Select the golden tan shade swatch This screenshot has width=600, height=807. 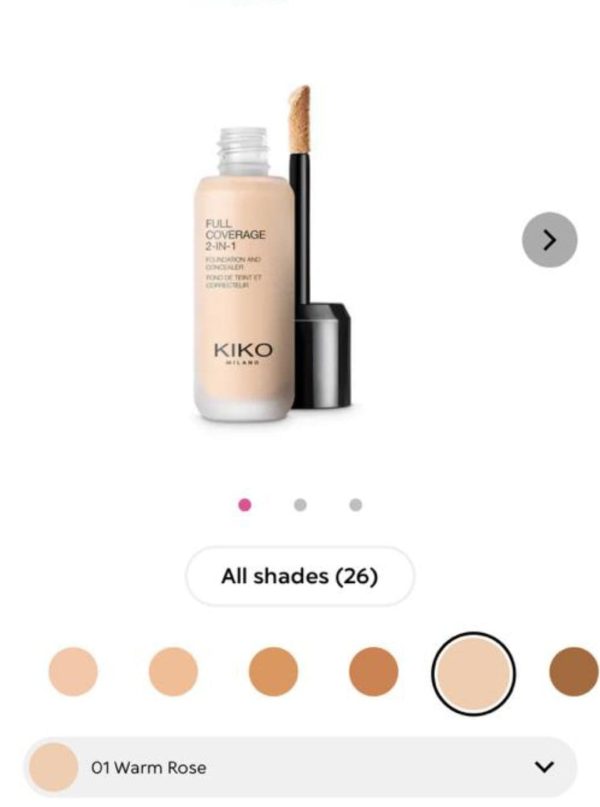pos(273,671)
